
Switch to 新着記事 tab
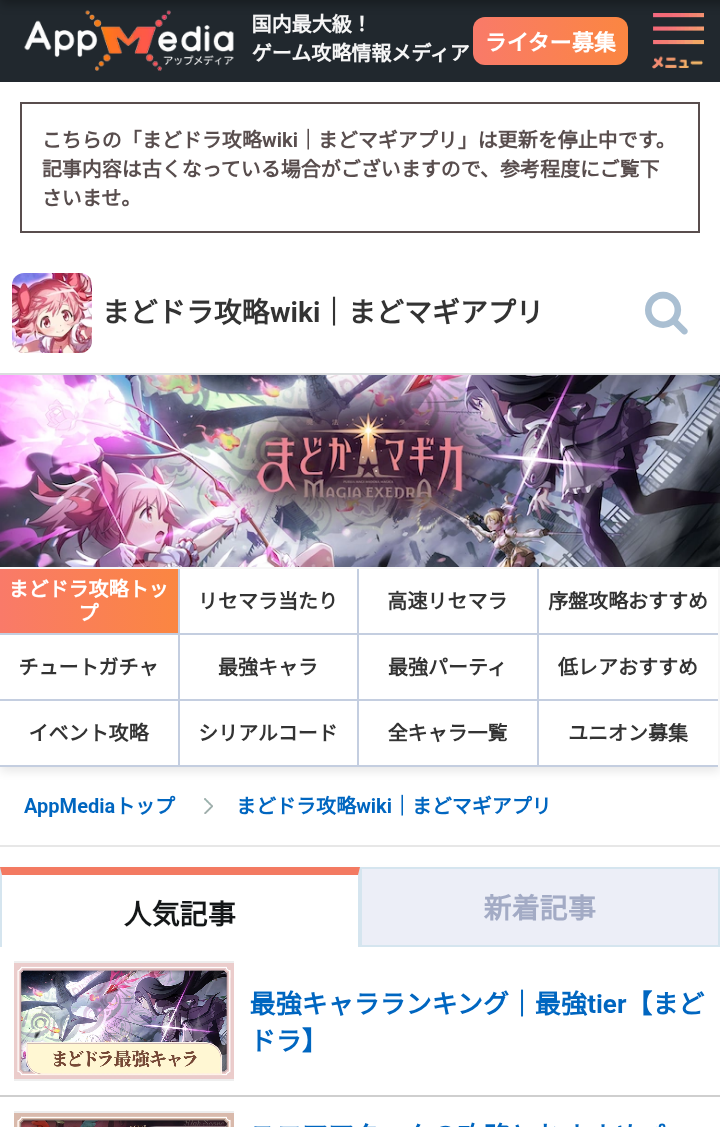[x=540, y=908]
